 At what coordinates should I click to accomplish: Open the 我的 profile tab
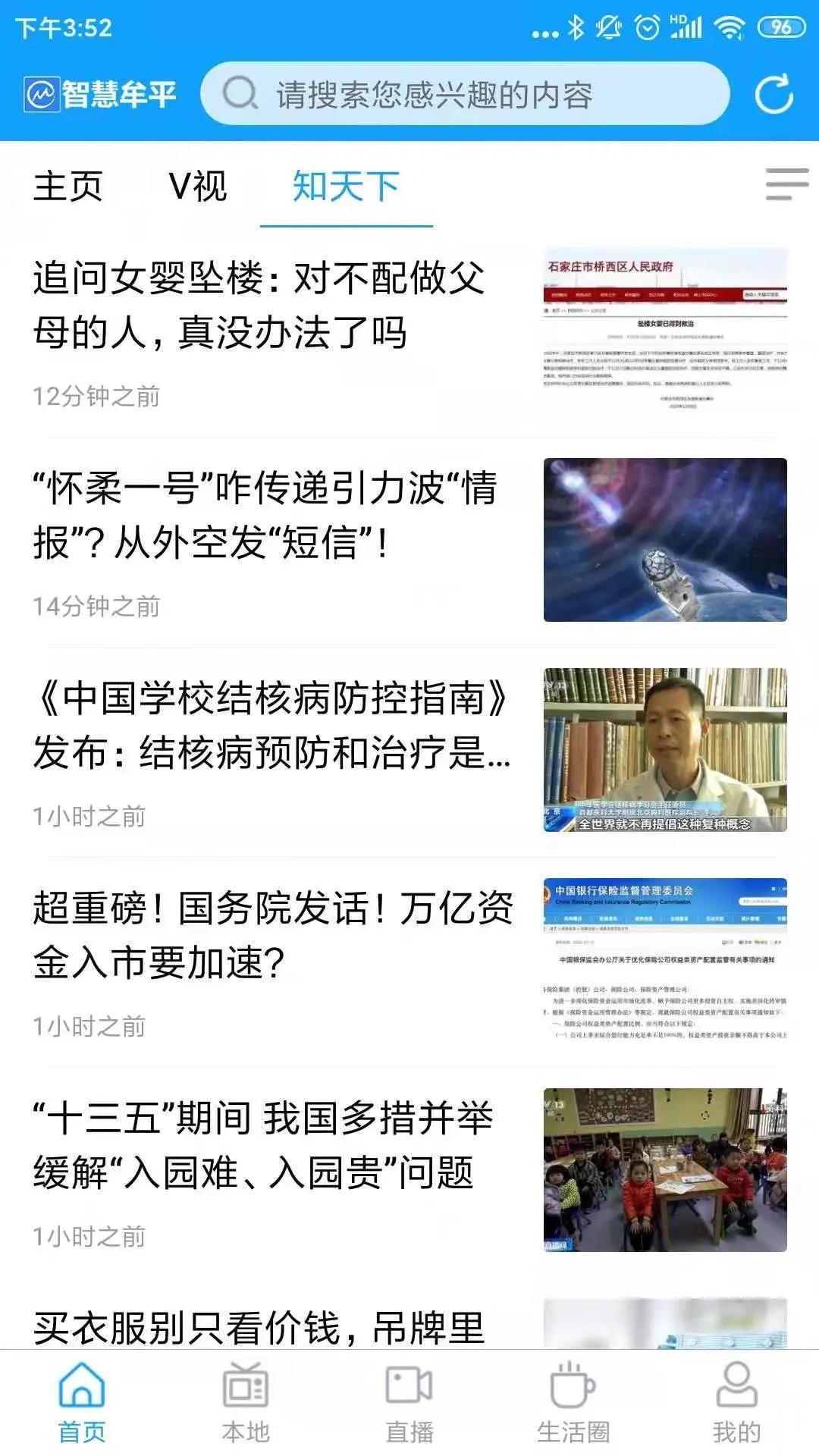click(736, 1403)
